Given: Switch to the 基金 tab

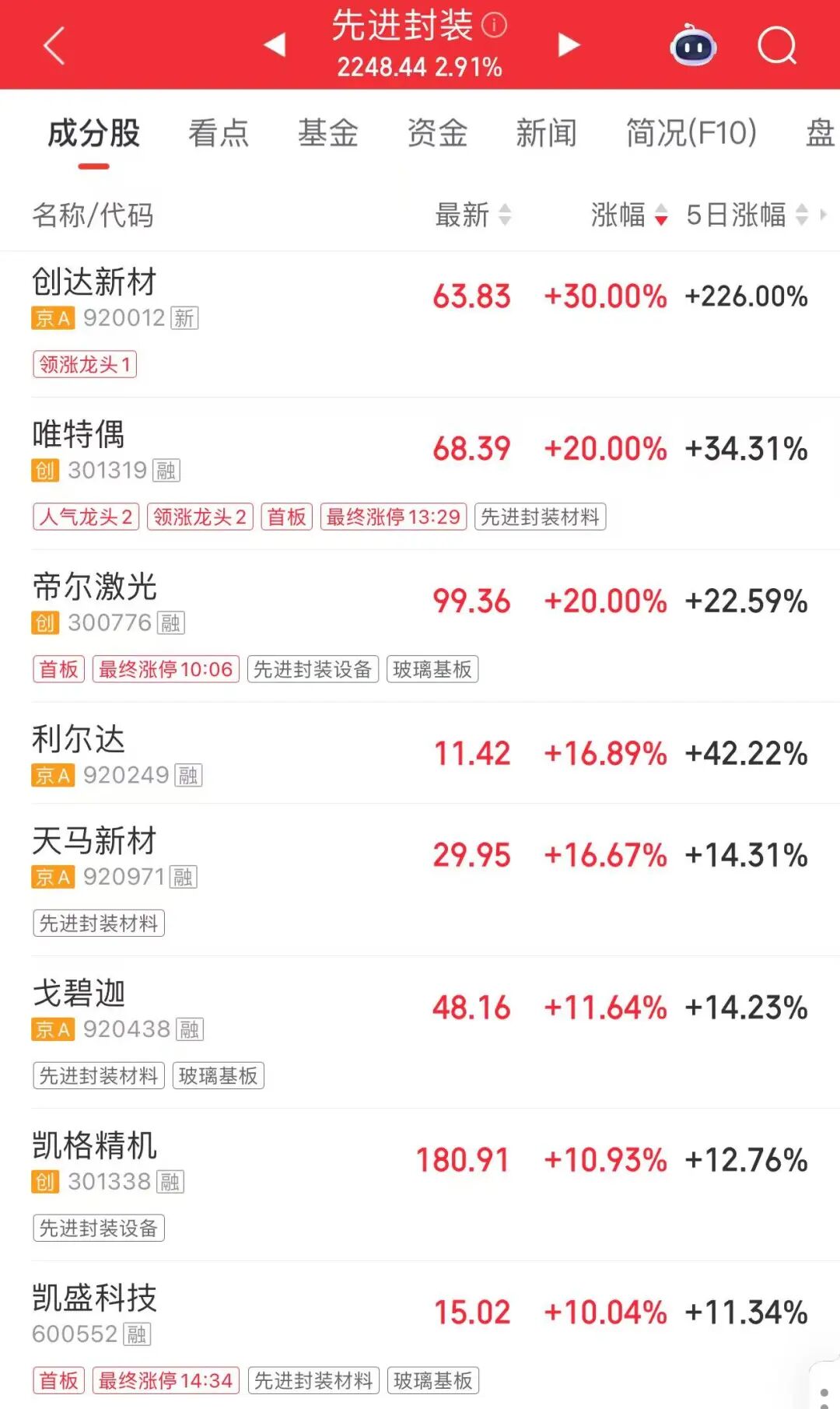Looking at the screenshot, I should pyautogui.click(x=327, y=133).
